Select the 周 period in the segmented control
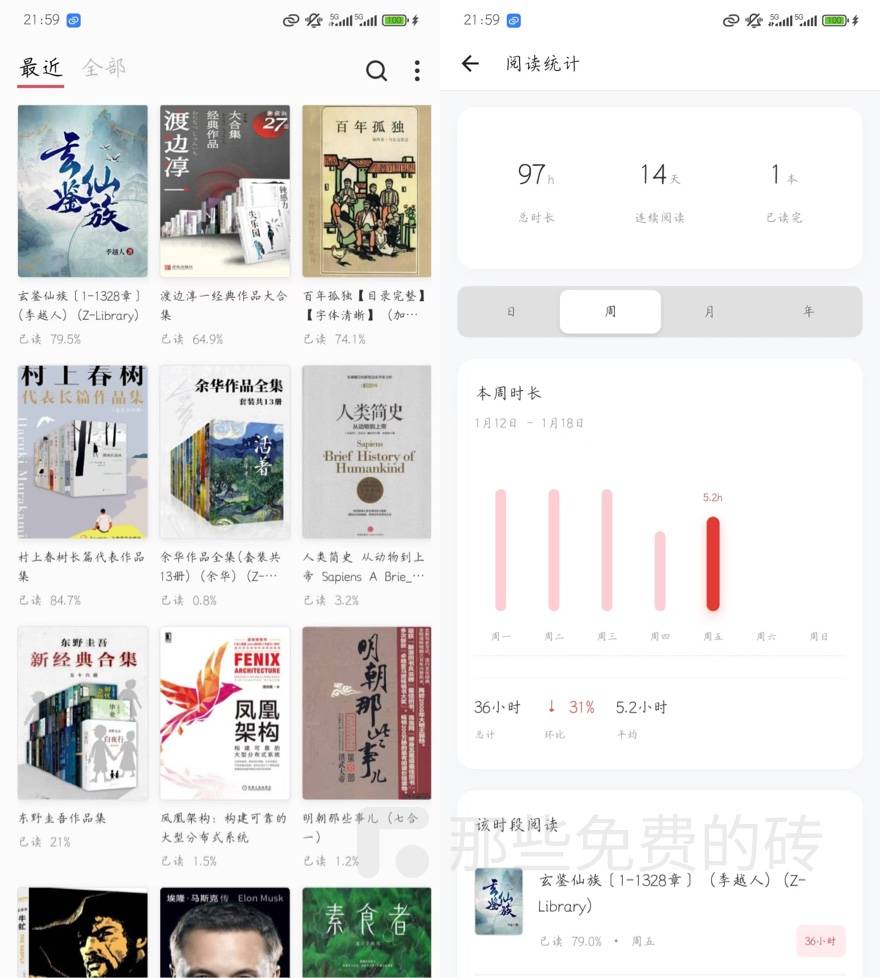 [610, 311]
